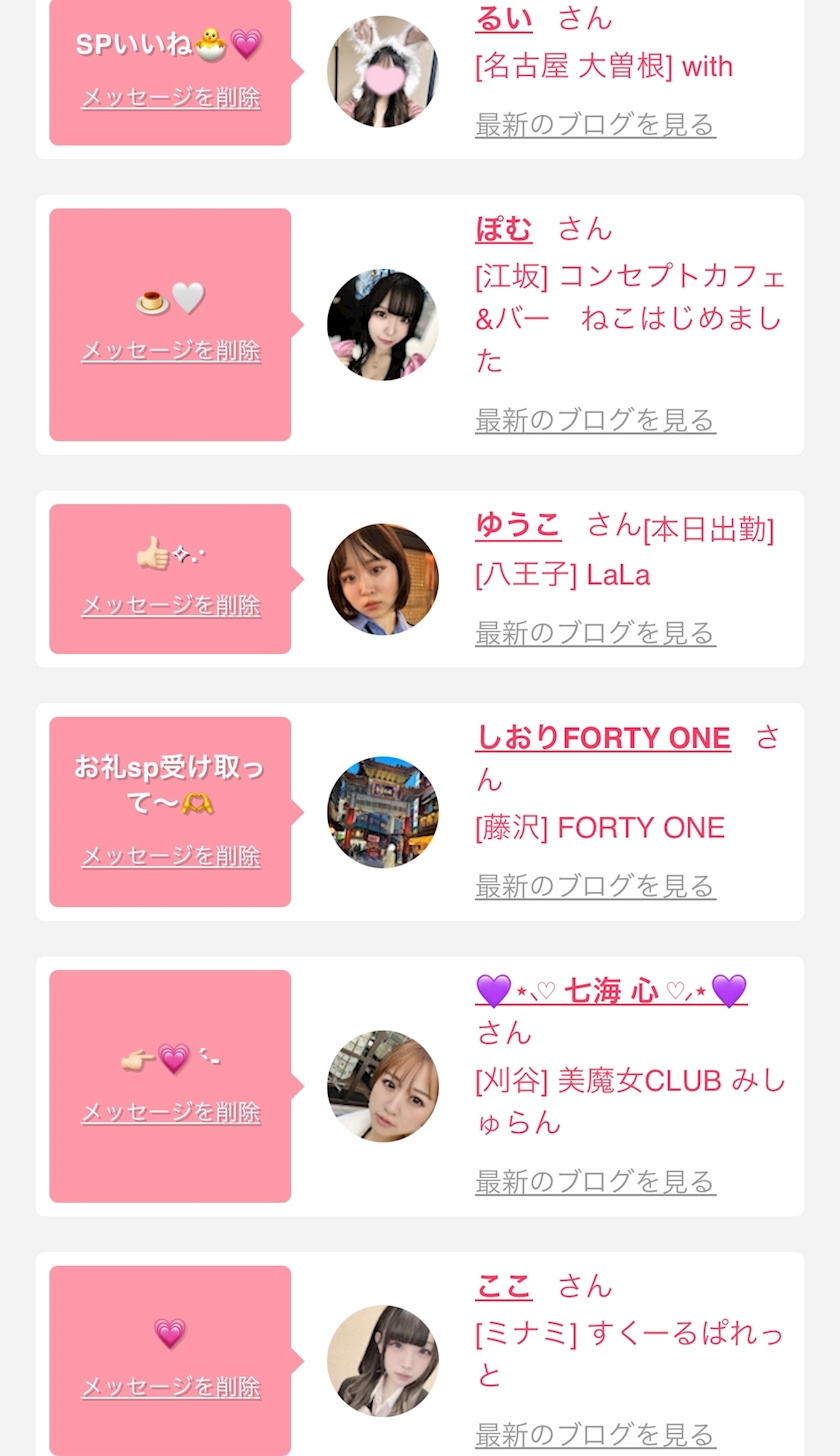Open ぽむ's profile name link
This screenshot has width=840, height=1456.
pyautogui.click(x=503, y=229)
